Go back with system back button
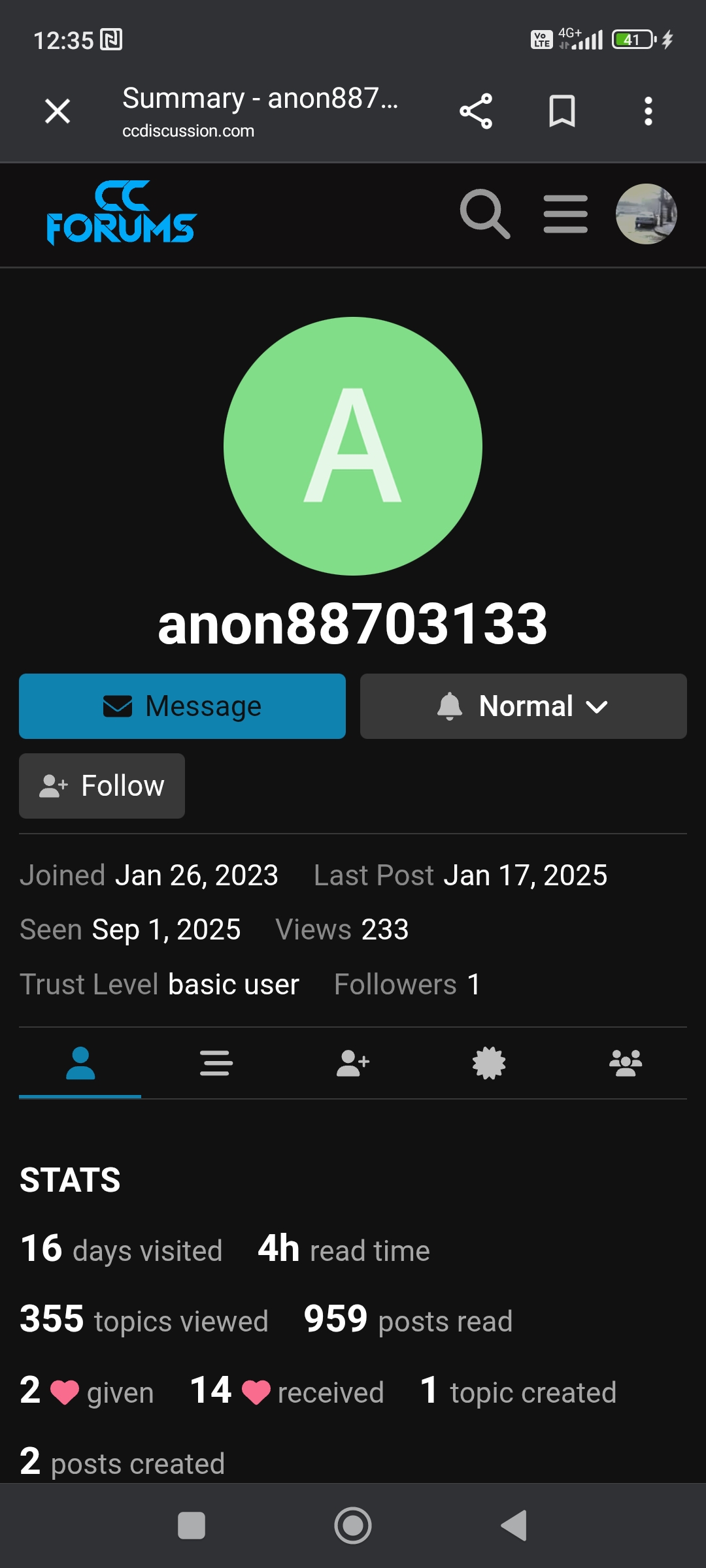Viewport: 706px width, 1568px height. click(x=514, y=1526)
